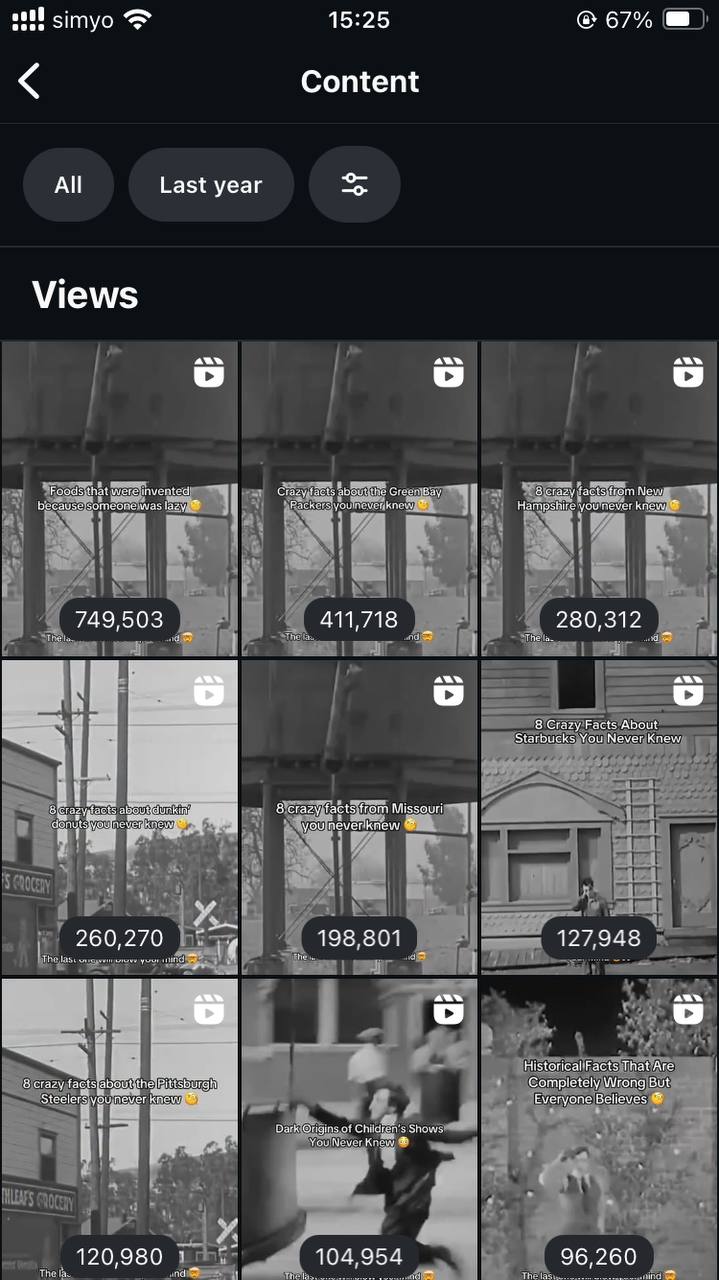
Task: Open the reel about foods invented by laziness
Action: pos(119,498)
